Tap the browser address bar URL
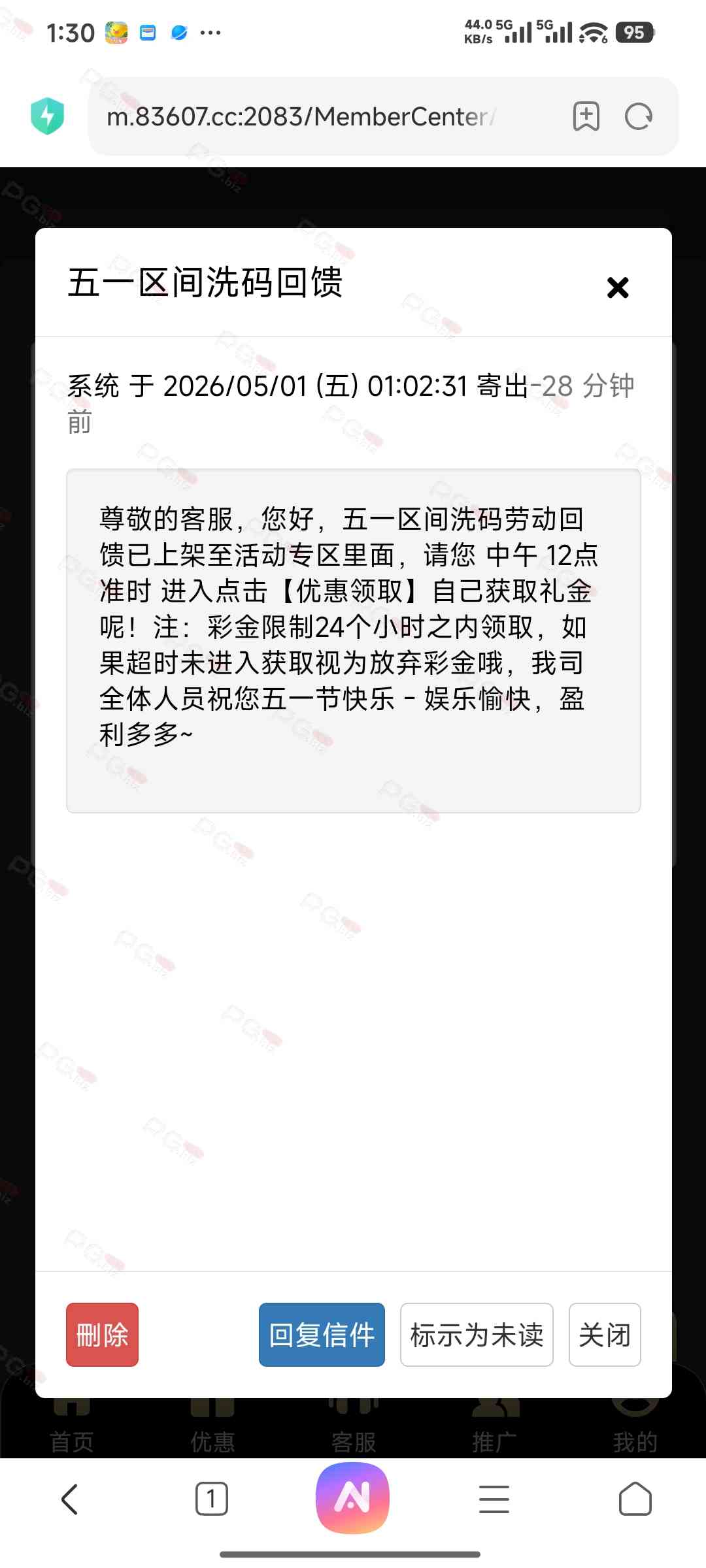The height and width of the screenshot is (1568, 706). point(301,117)
